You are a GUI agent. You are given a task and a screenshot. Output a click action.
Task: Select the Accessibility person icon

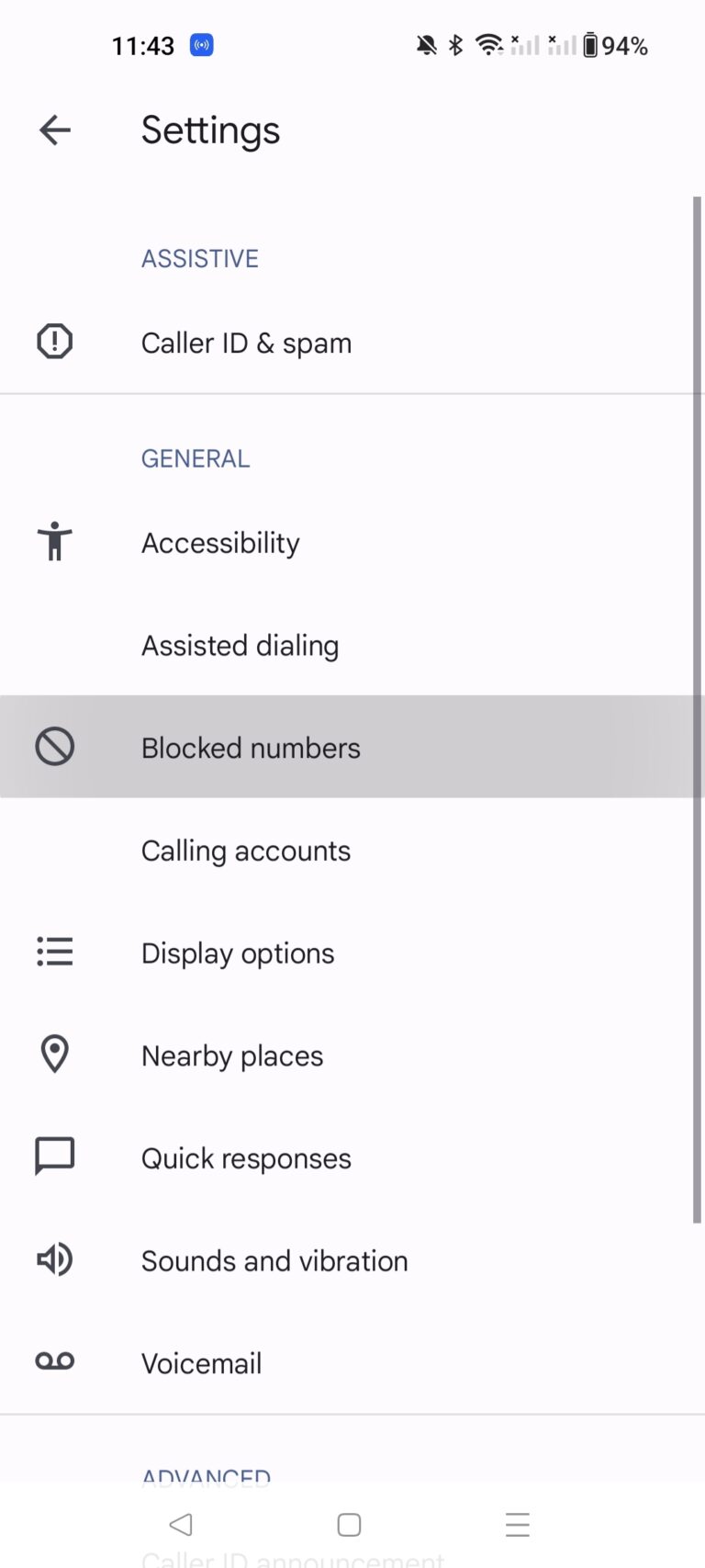[54, 542]
